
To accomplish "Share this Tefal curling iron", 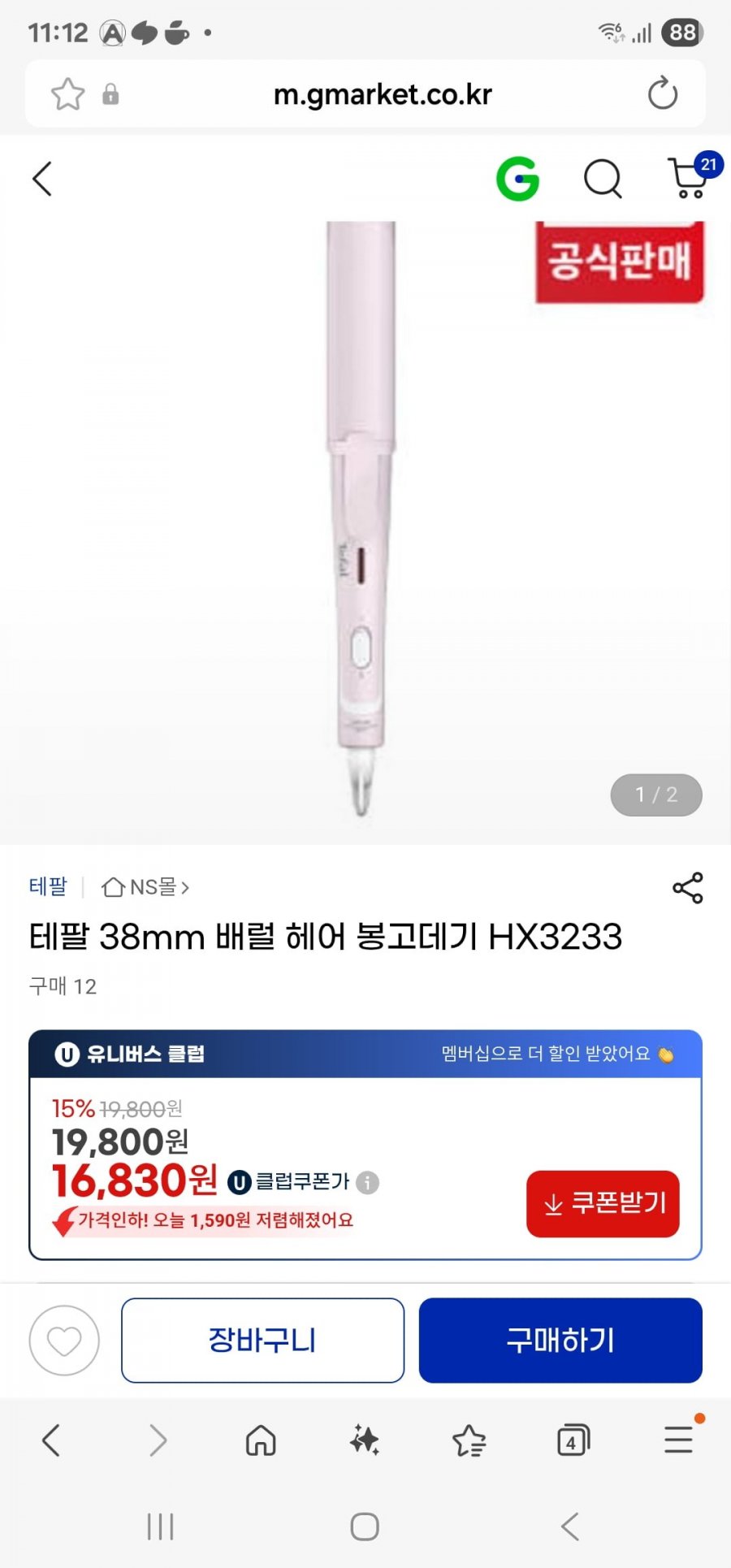I will (x=687, y=888).
